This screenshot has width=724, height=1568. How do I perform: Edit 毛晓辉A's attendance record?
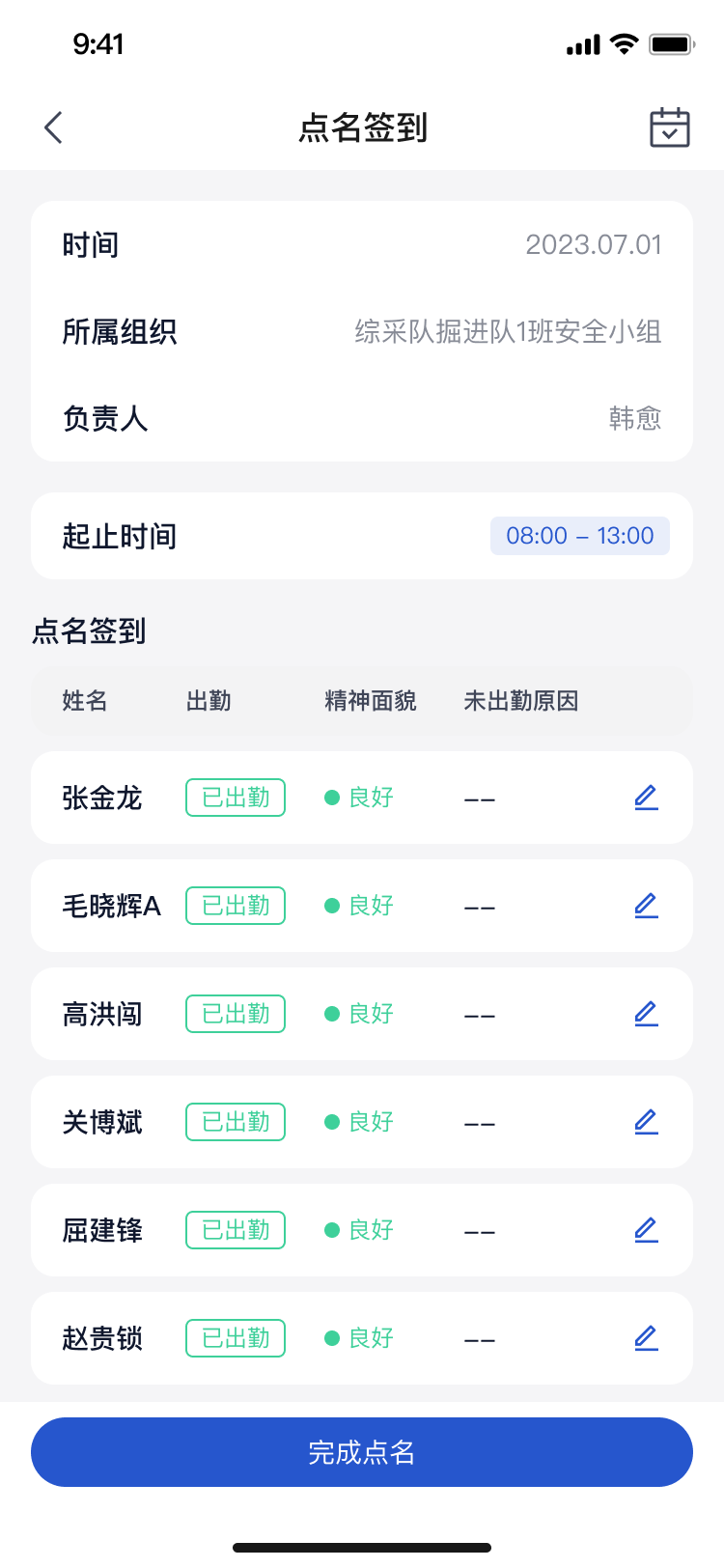point(647,906)
